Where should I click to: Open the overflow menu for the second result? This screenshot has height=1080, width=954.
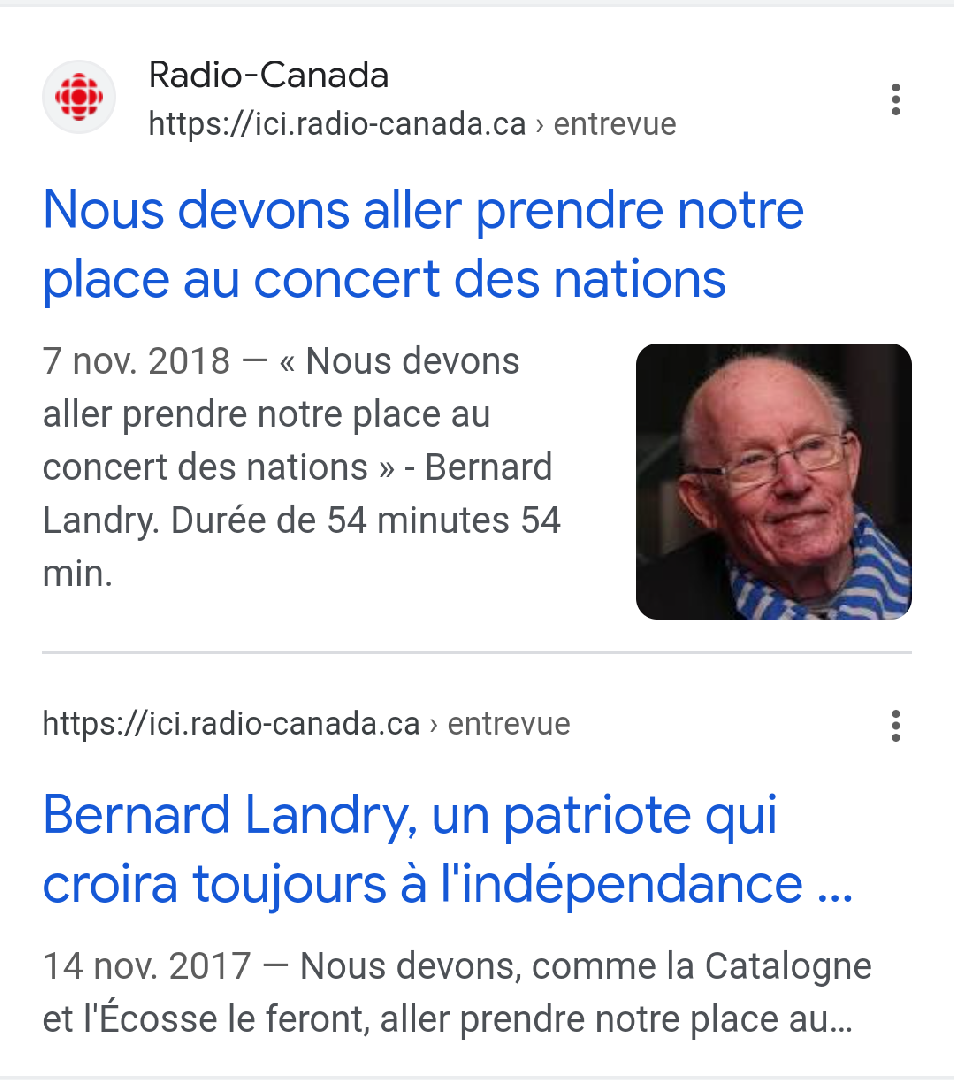[895, 725]
